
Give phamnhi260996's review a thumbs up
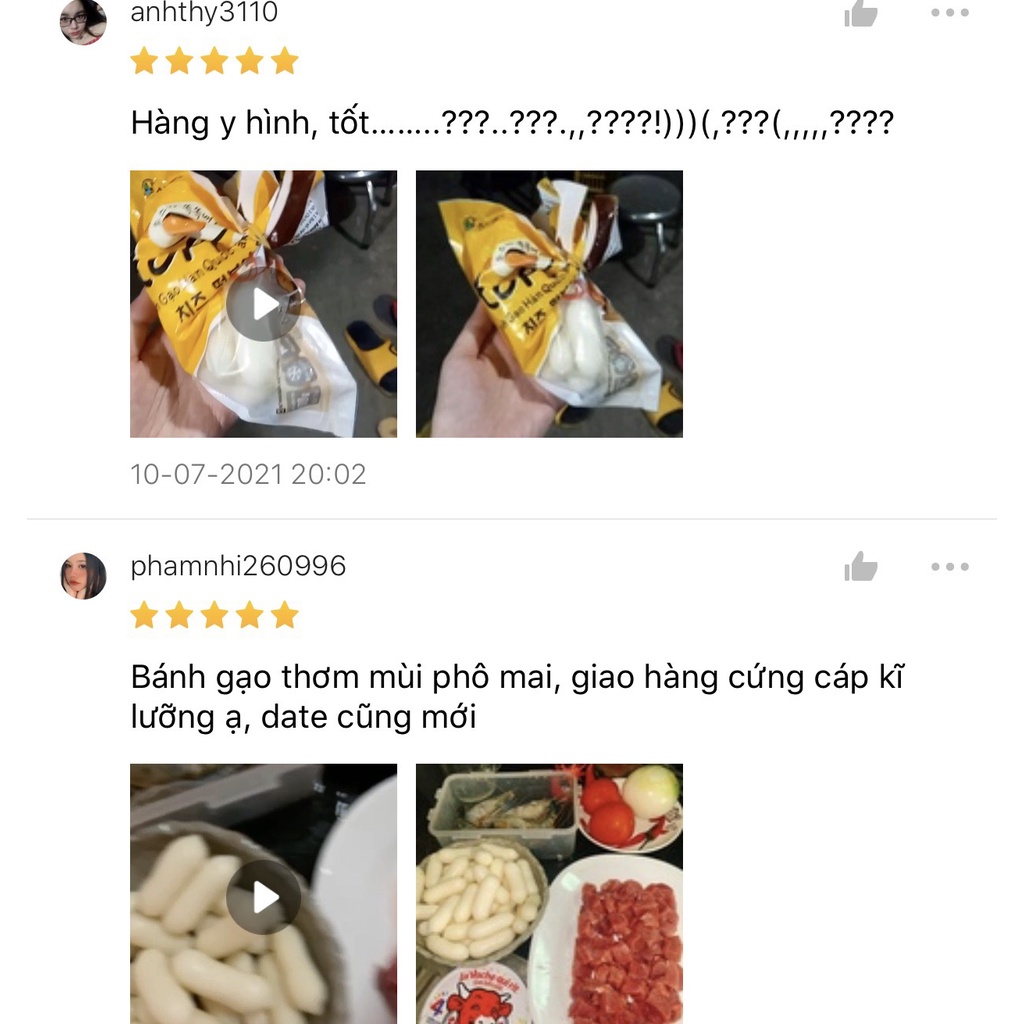click(860, 567)
